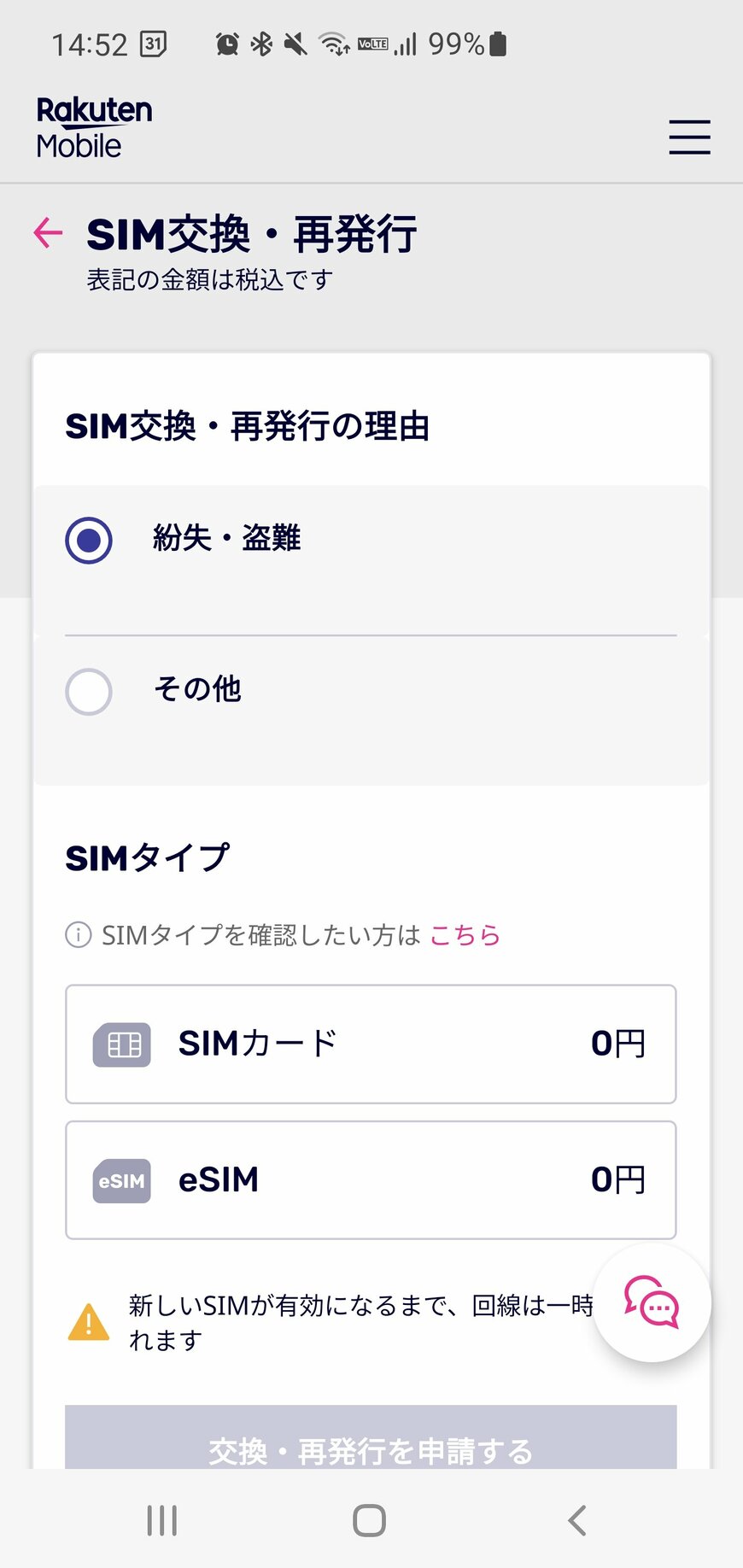The image size is (743, 1568).
Task: Open the こちら SIM type link
Action: click(x=465, y=934)
